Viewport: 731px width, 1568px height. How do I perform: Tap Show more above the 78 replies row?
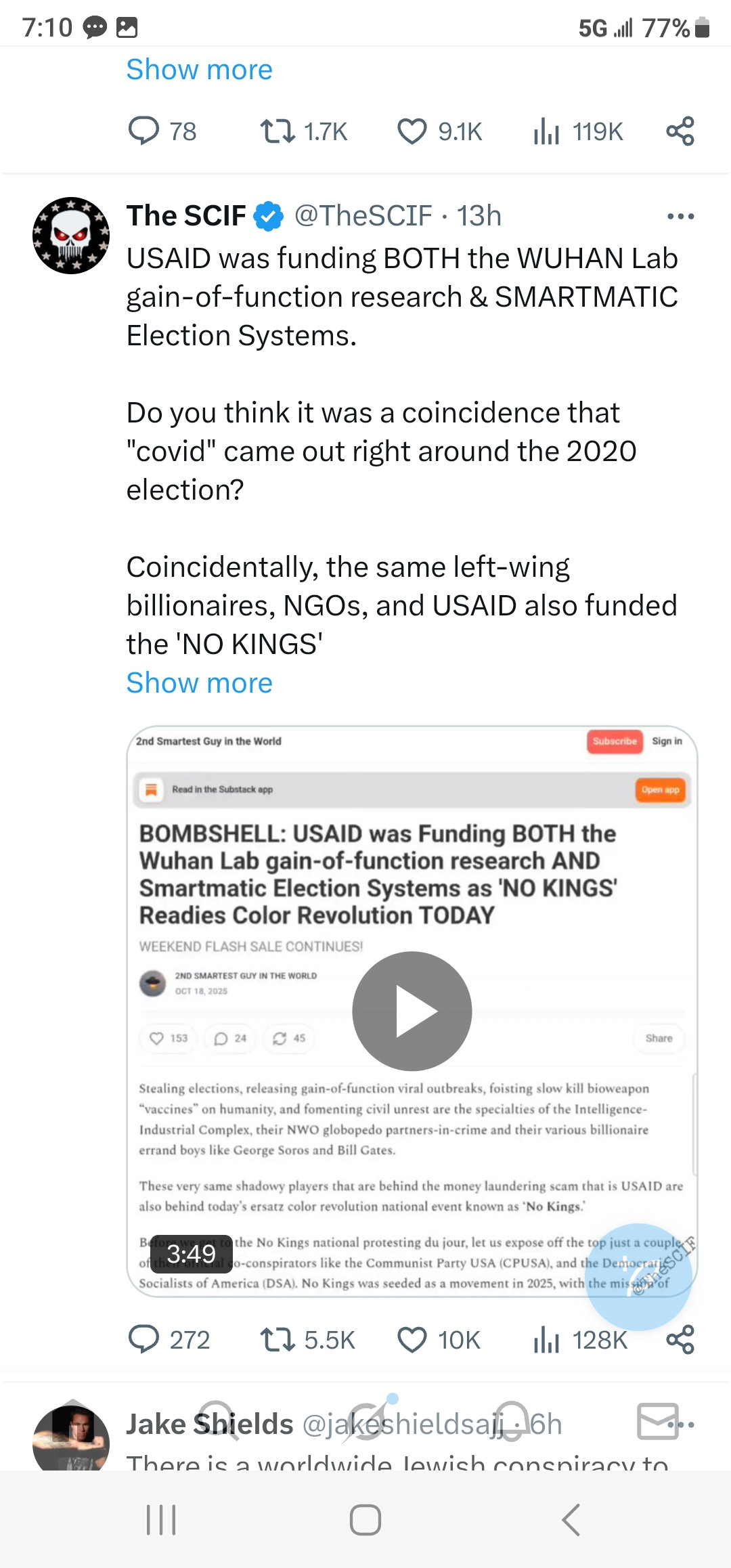pos(199,69)
